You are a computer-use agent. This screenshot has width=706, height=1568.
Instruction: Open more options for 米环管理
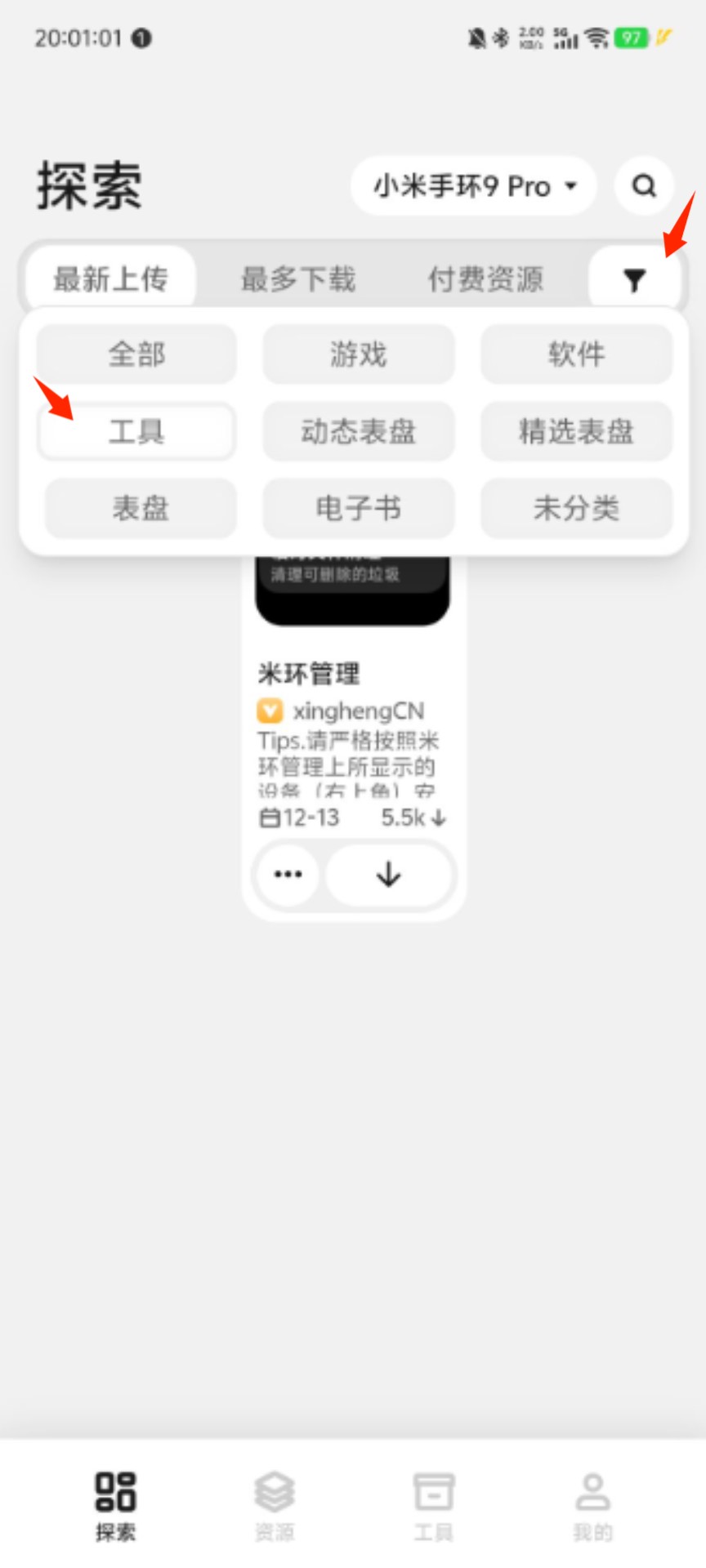(288, 875)
